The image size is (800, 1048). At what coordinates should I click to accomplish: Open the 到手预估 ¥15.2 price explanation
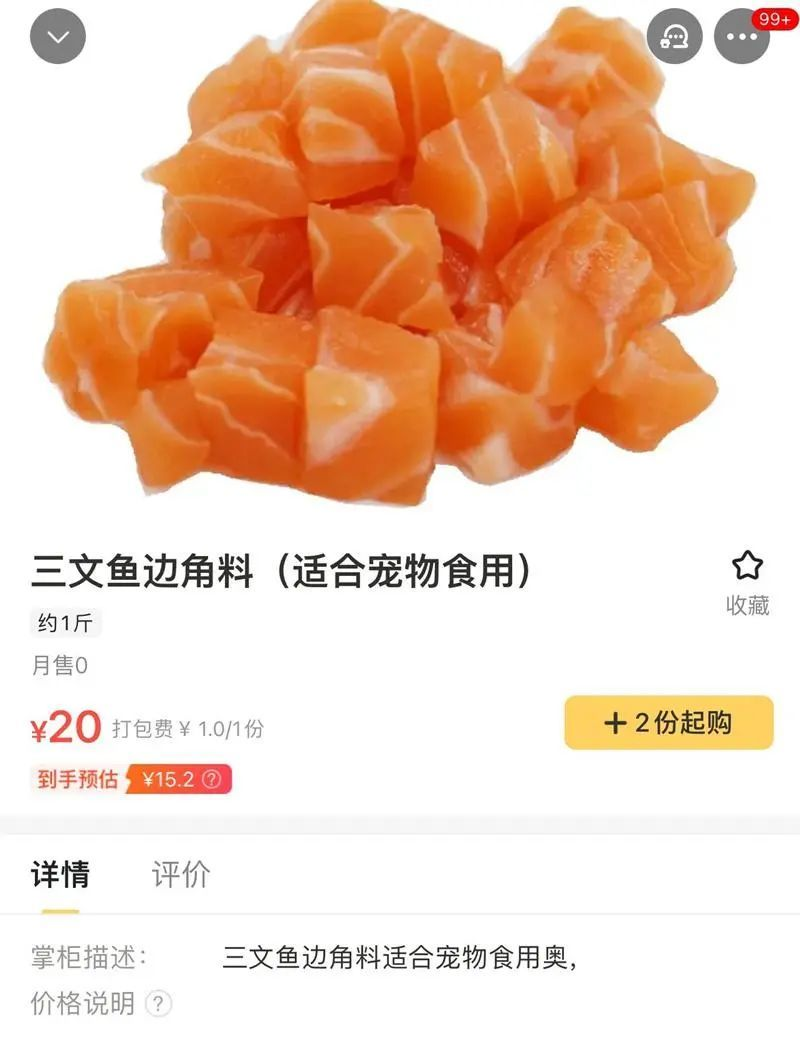coord(211,780)
